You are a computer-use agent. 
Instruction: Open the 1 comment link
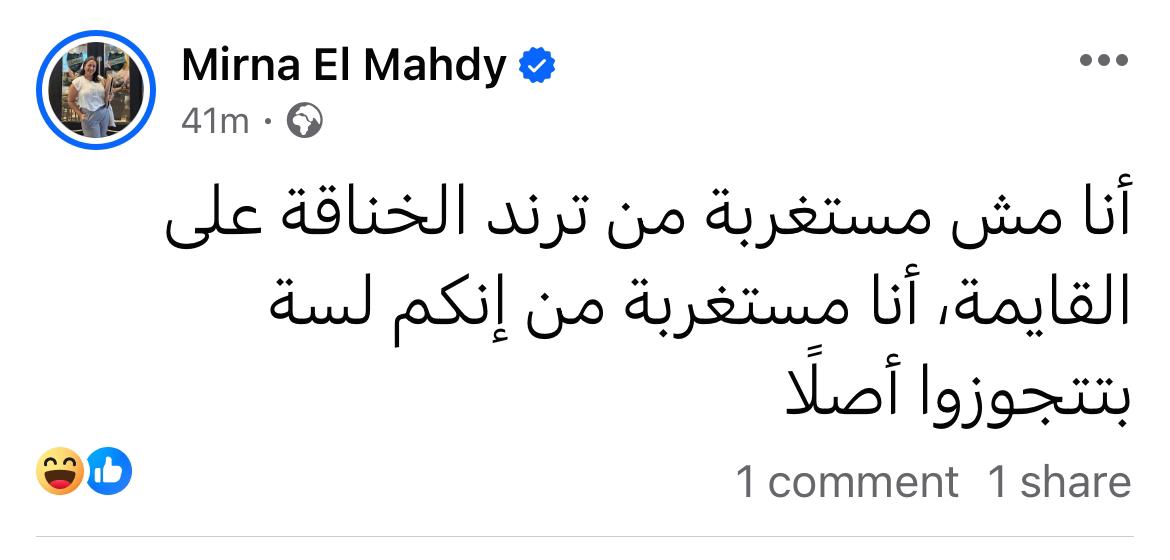[x=847, y=482]
